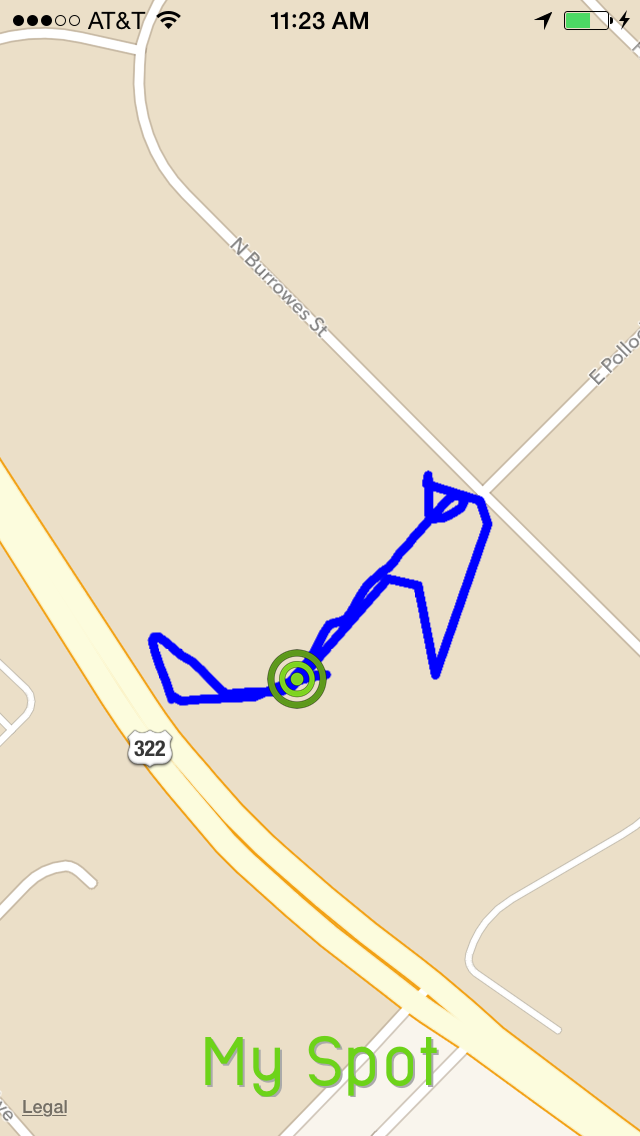Open the Legal link
This screenshot has height=1136, width=640.
(x=45, y=1107)
